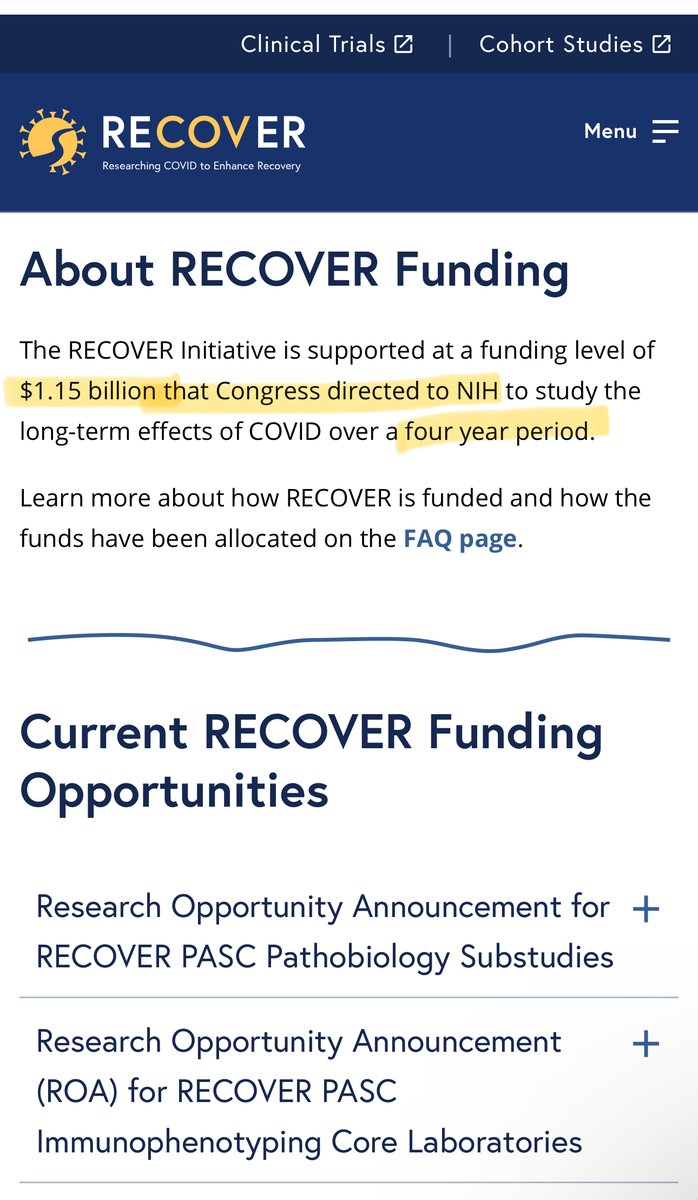
Task: Open the Clinical Trials external link
Action: pyautogui.click(x=326, y=44)
